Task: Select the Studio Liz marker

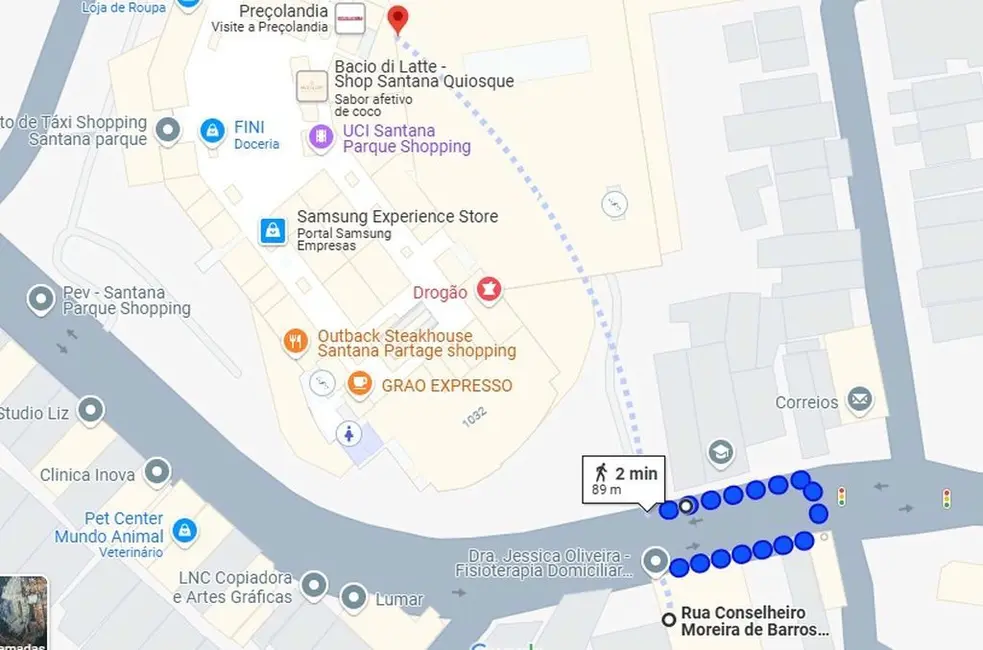Action: point(91,410)
